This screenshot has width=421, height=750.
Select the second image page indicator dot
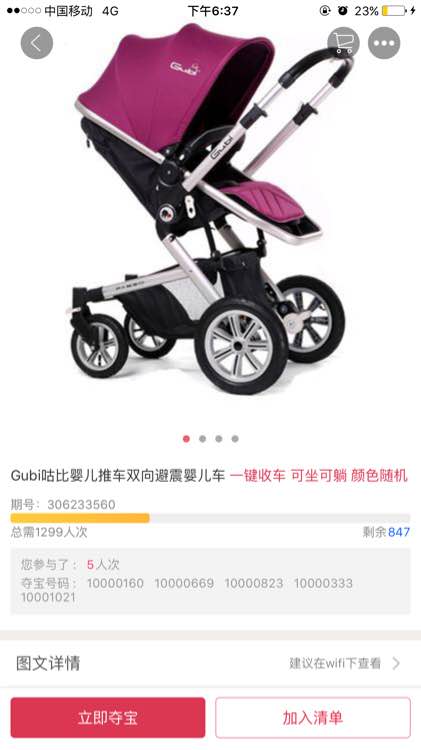click(x=202, y=439)
